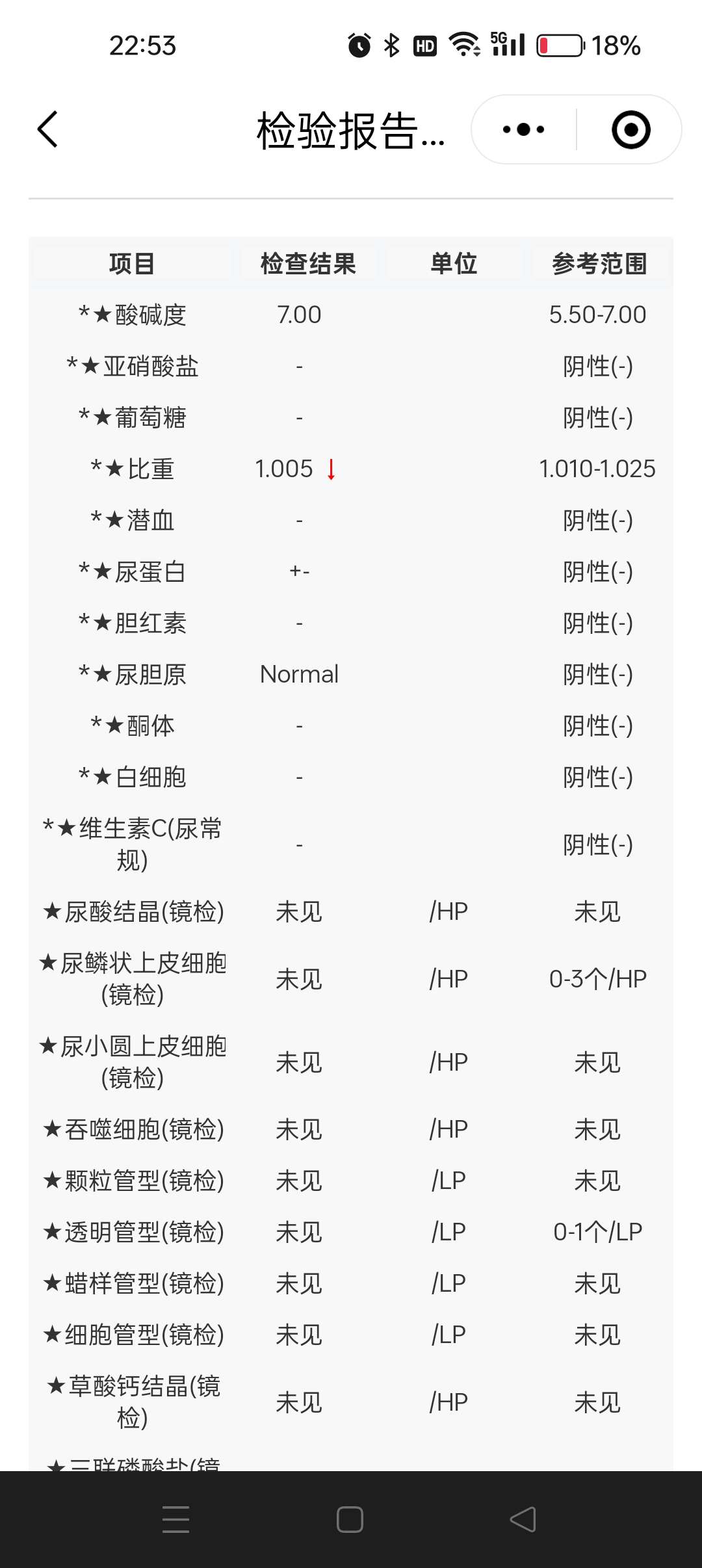Select the 尿胆原 Normal value
This screenshot has width=702, height=1568.
click(x=299, y=673)
